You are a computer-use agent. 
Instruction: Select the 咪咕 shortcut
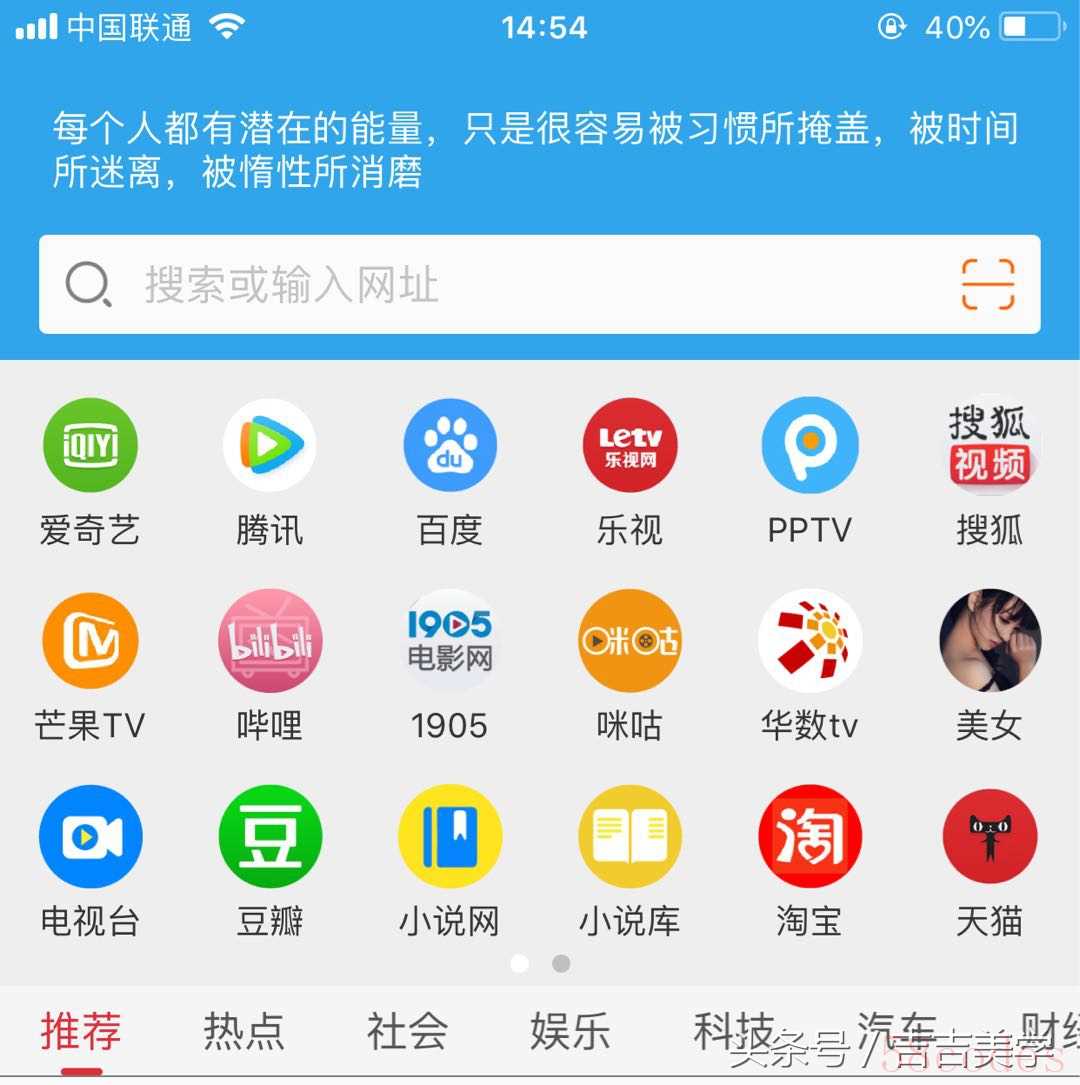coord(630,641)
